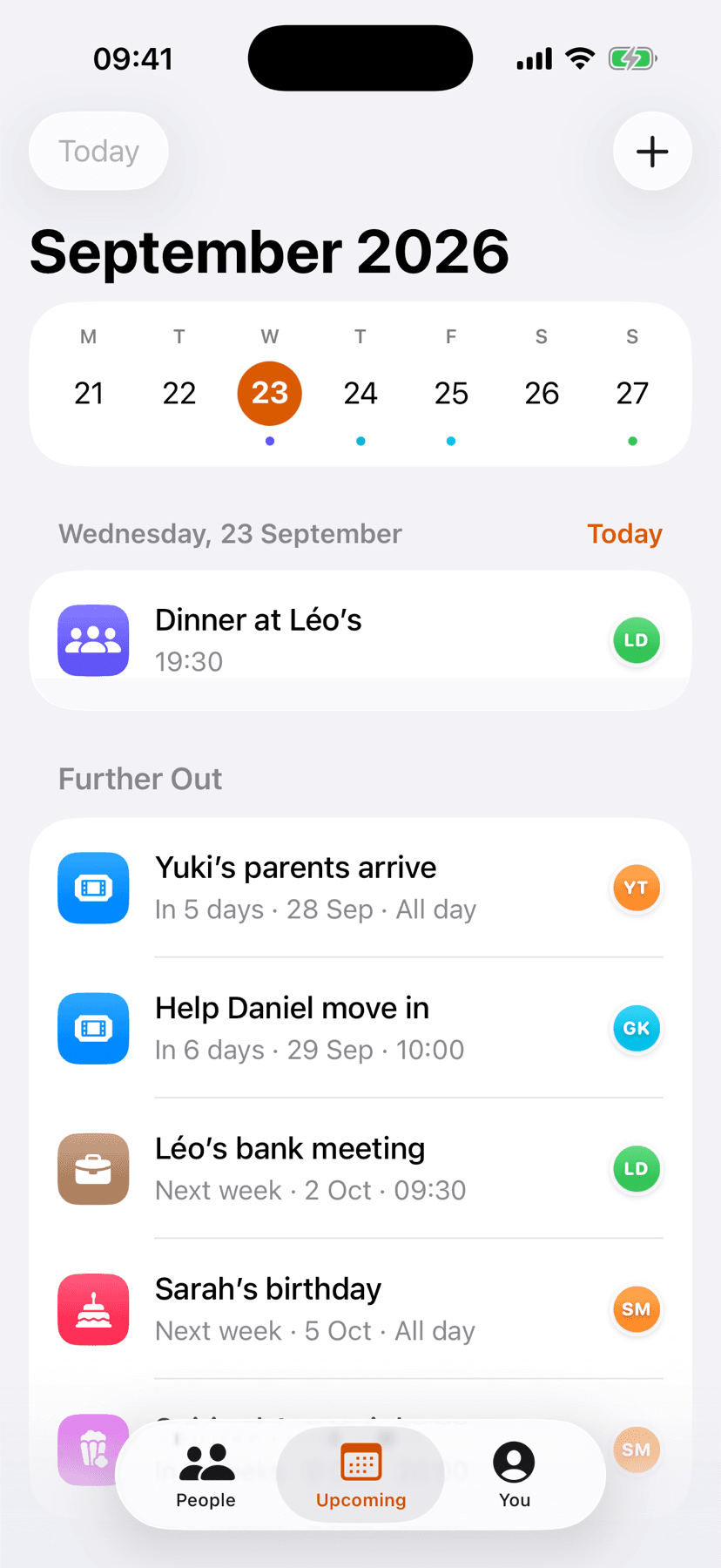The height and width of the screenshot is (1568, 721).
Task: Tap the plus button to add event
Action: [652, 152]
